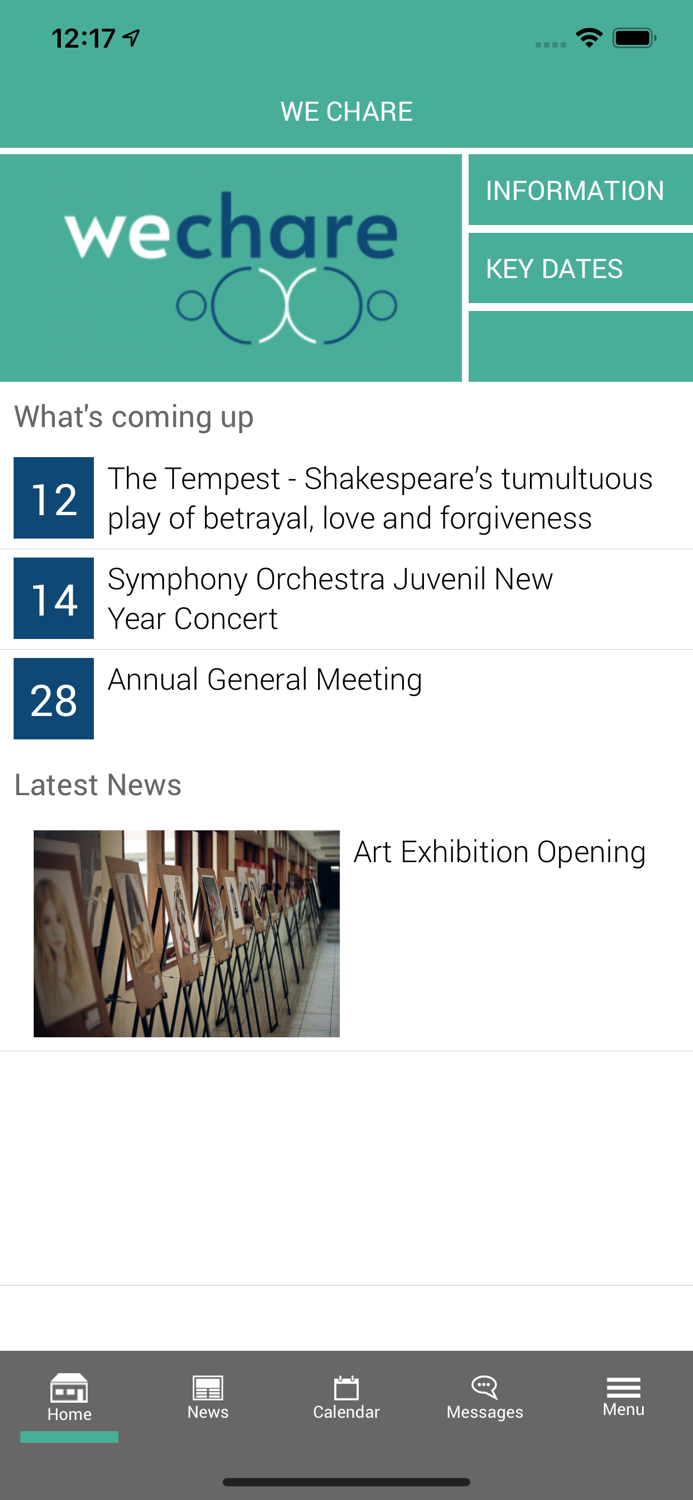Screen dimensions: 693x1500
Task: Open the Menu tab
Action: pos(623,1397)
